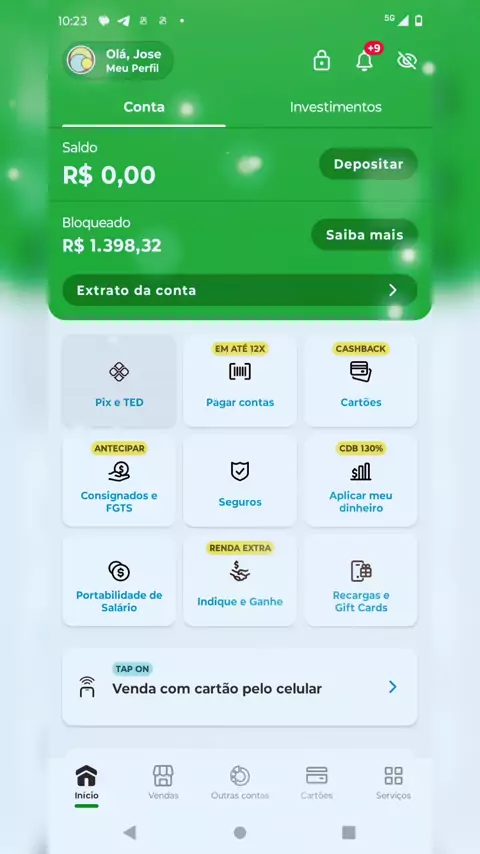Open the notifications bell
The width and height of the screenshot is (480, 854).
coord(364,60)
